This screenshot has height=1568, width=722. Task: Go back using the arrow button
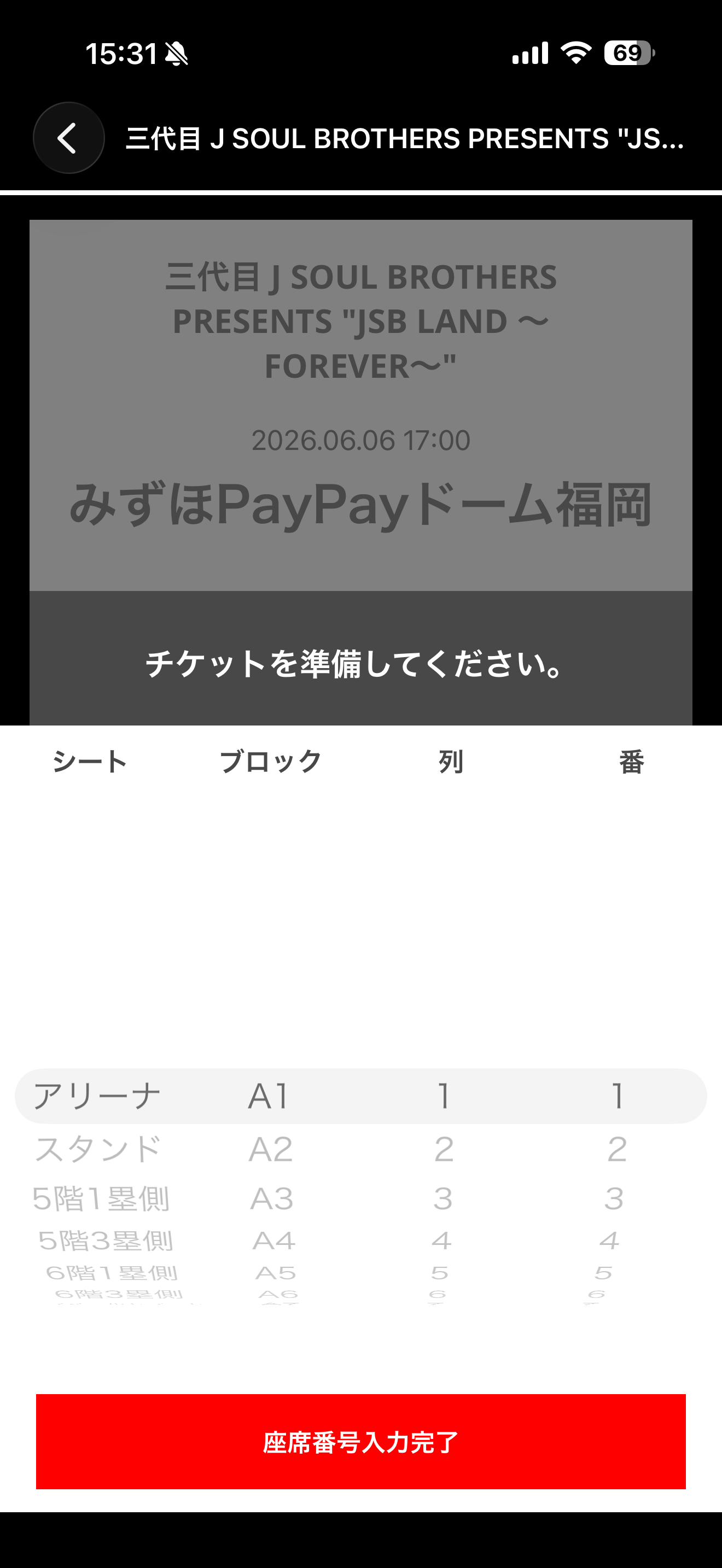(x=69, y=138)
